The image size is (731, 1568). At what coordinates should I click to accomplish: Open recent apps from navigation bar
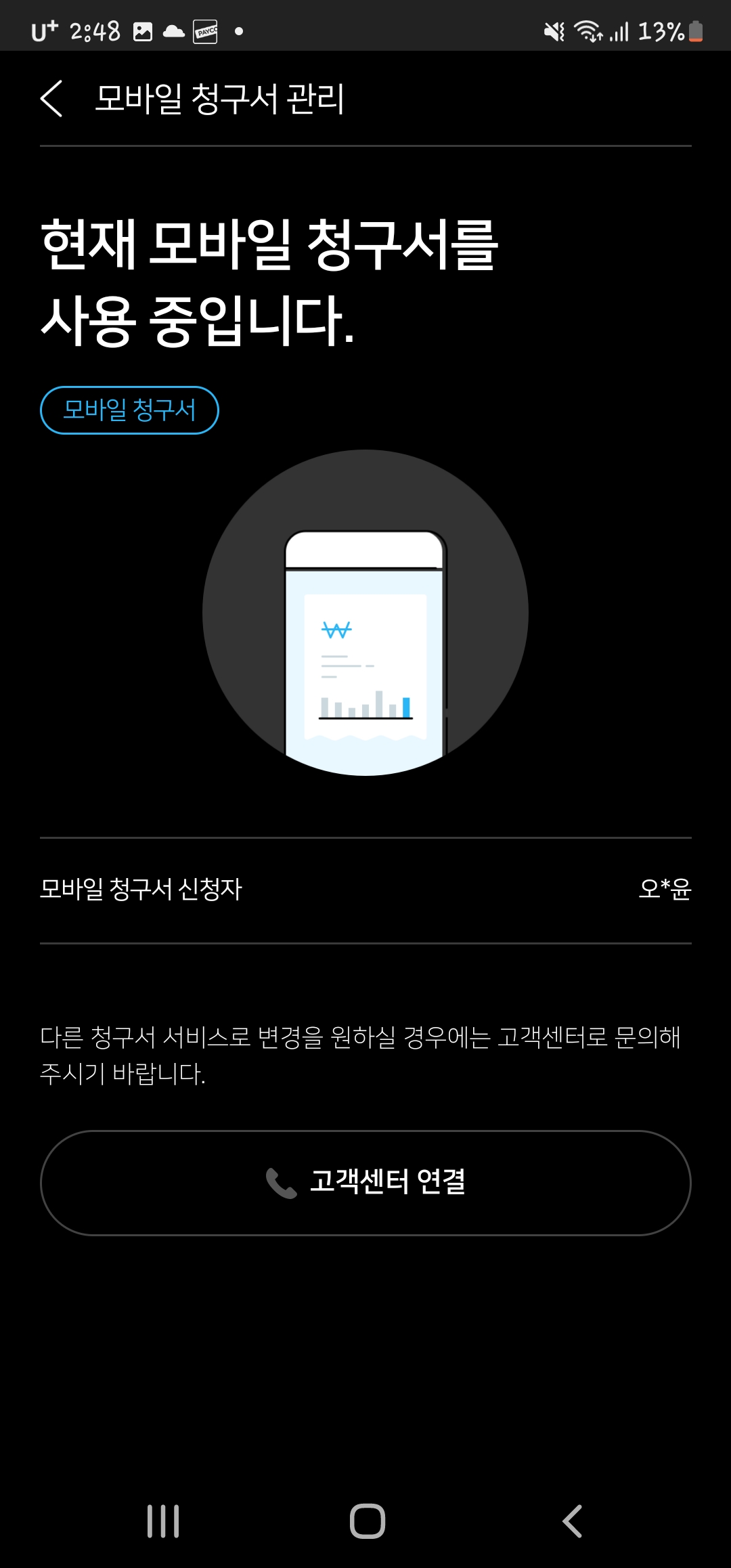click(x=163, y=1521)
